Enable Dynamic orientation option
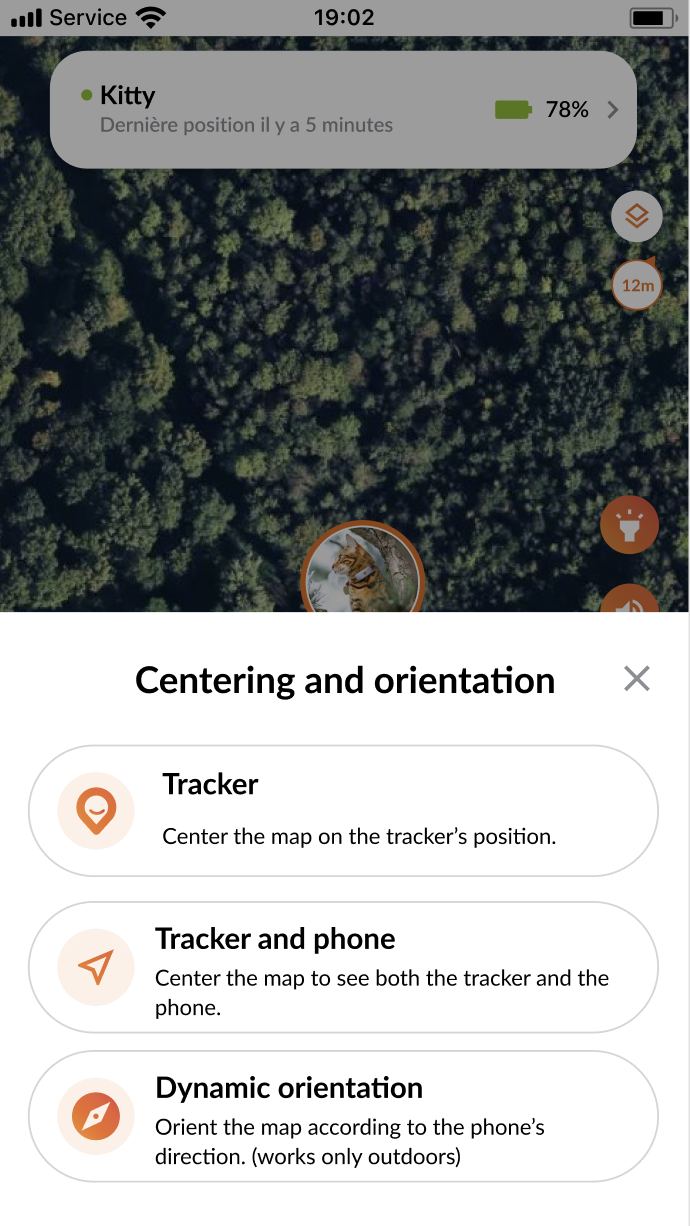 click(x=343, y=1116)
